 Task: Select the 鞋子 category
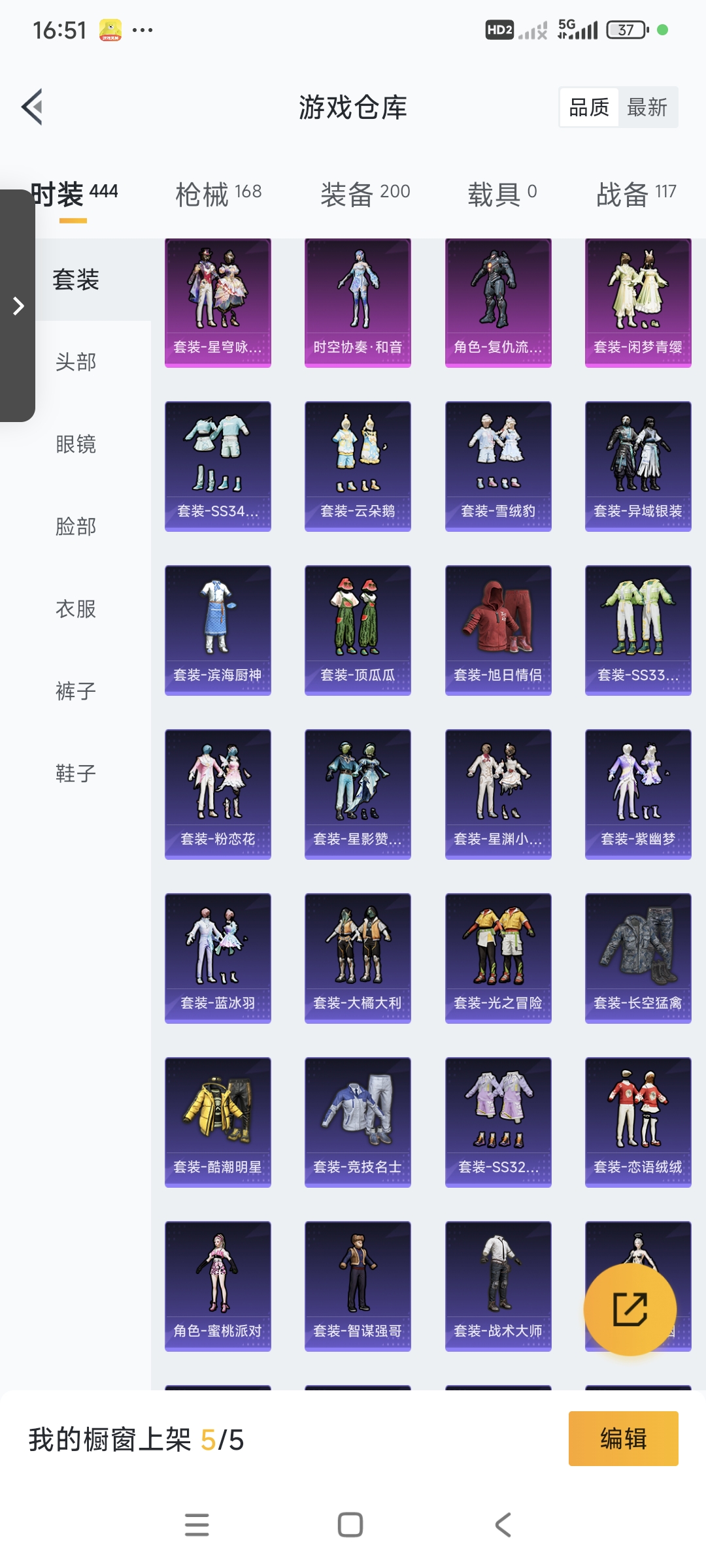coord(76,774)
